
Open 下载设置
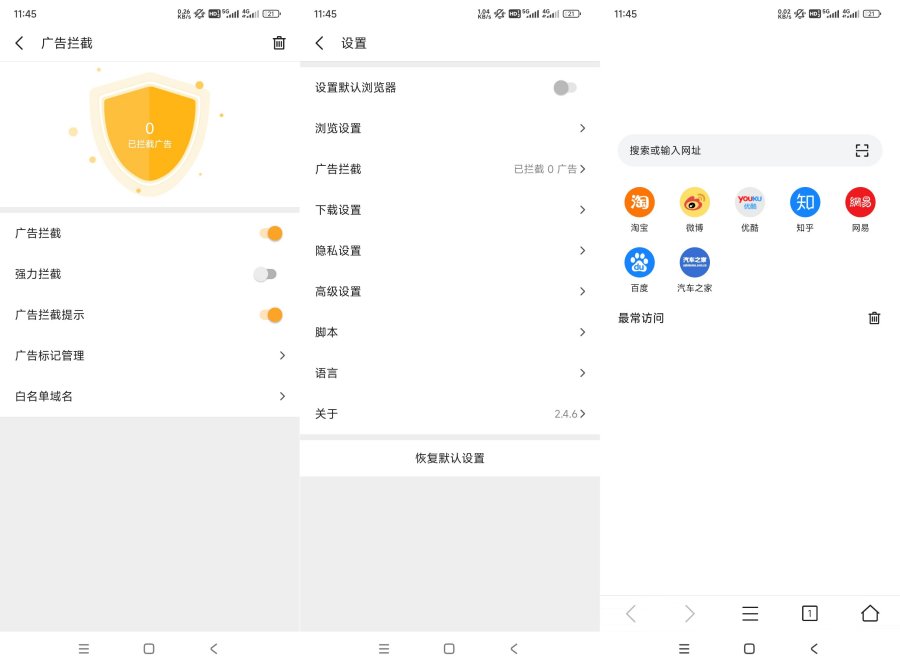(450, 210)
